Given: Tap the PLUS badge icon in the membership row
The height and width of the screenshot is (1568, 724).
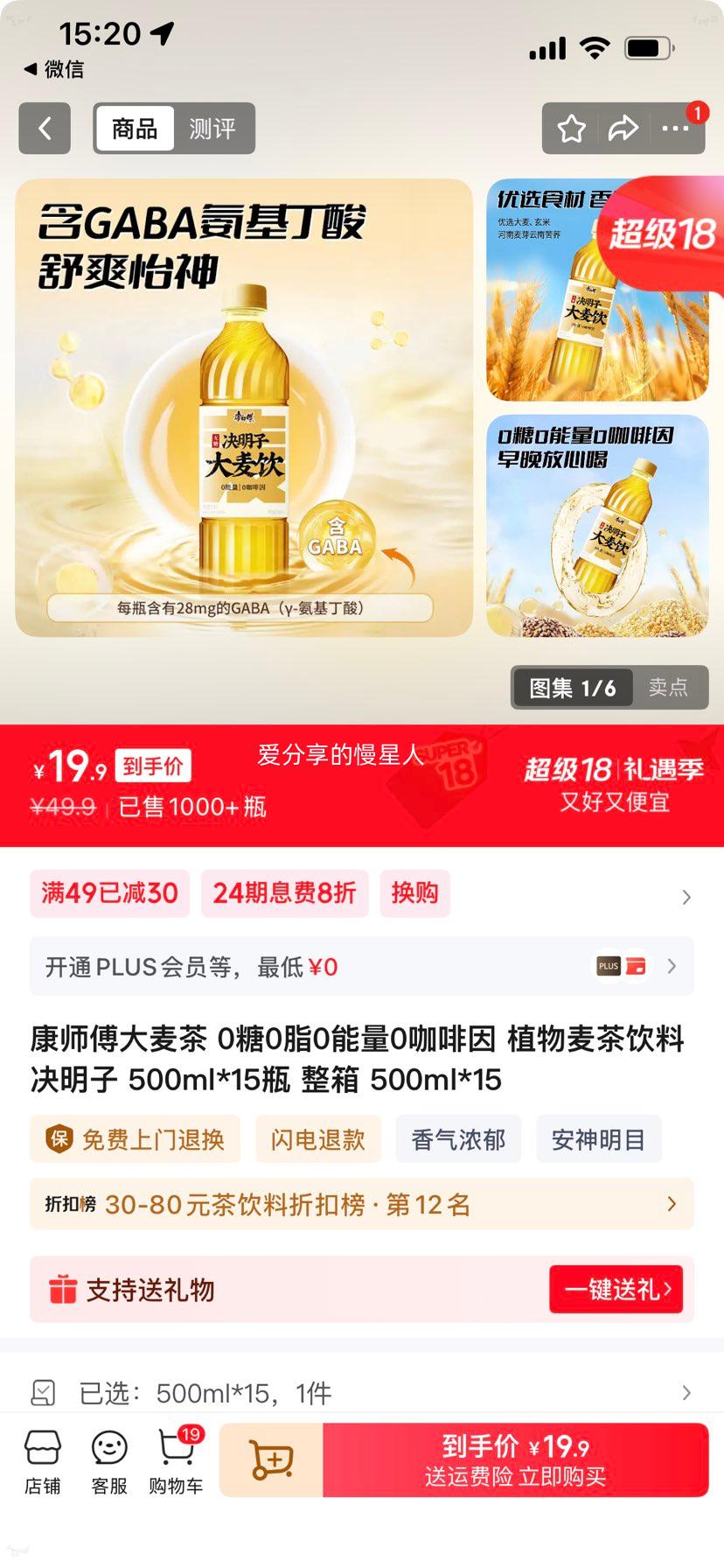Looking at the screenshot, I should (x=608, y=966).
